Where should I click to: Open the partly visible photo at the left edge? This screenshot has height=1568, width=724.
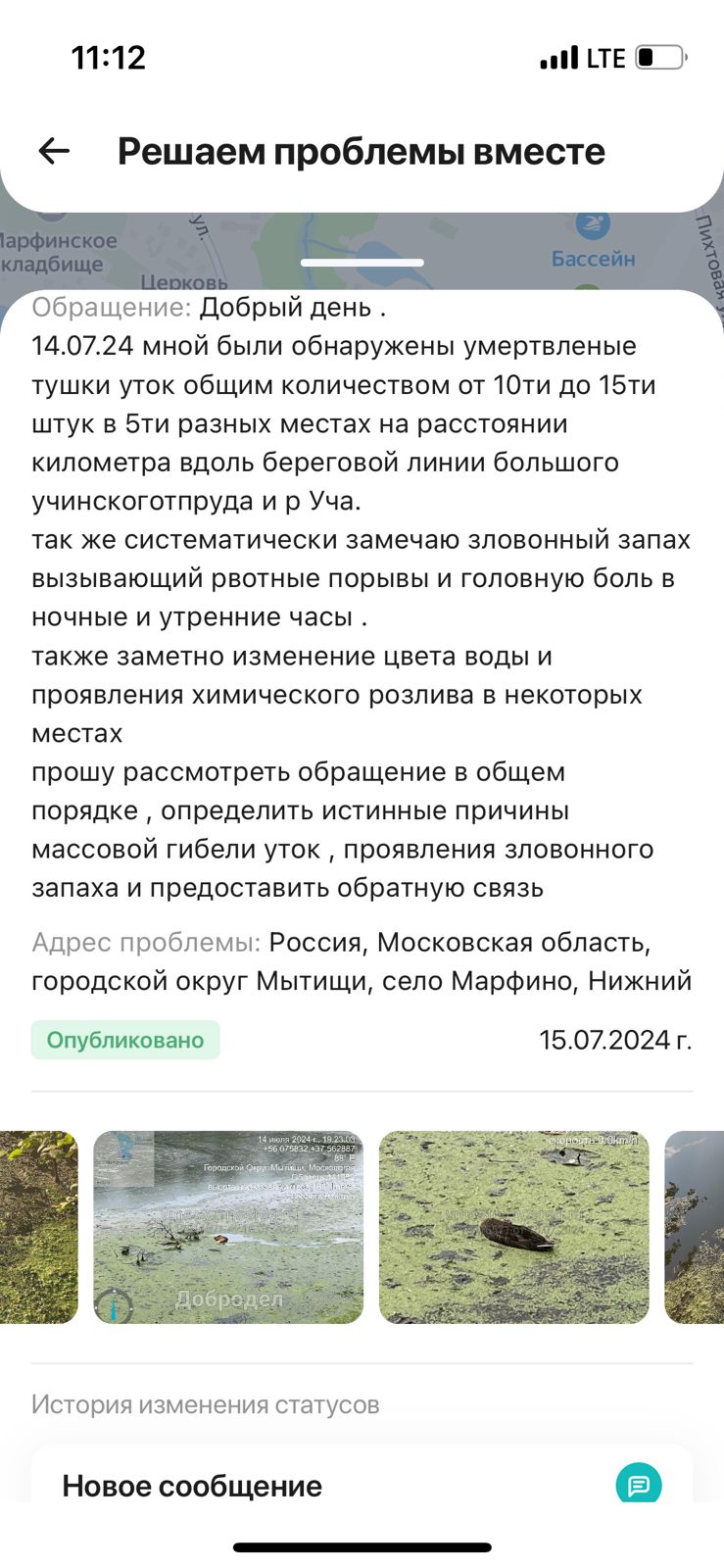point(38,1227)
